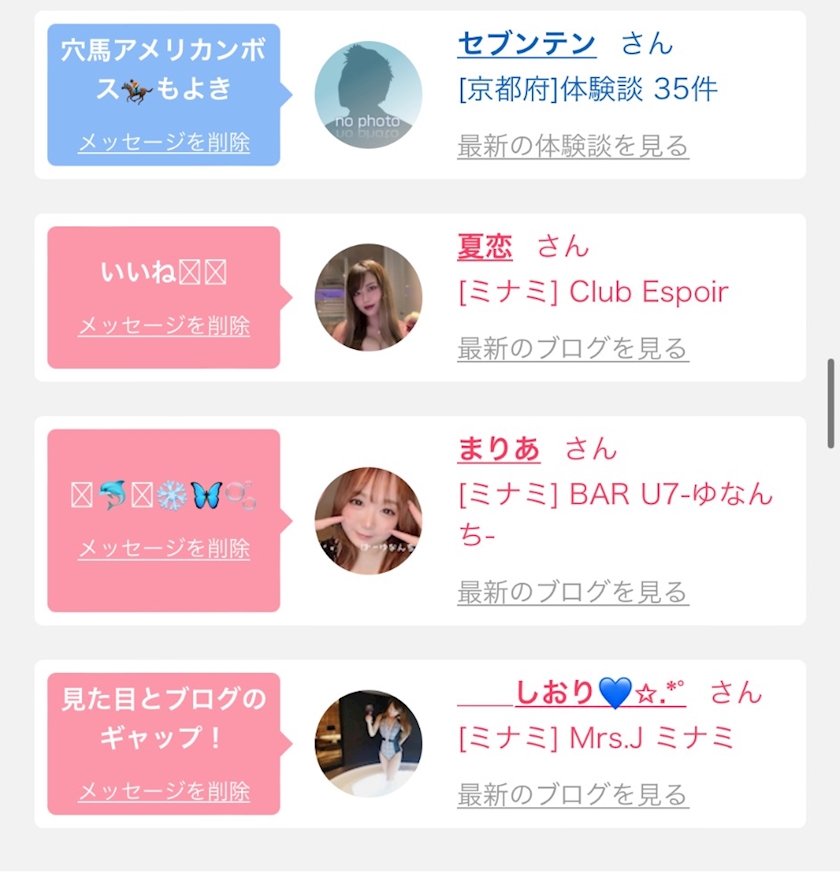Screen dimensions: 840x891
Task: View セブンテン's latest 体験談
Action: (573, 146)
